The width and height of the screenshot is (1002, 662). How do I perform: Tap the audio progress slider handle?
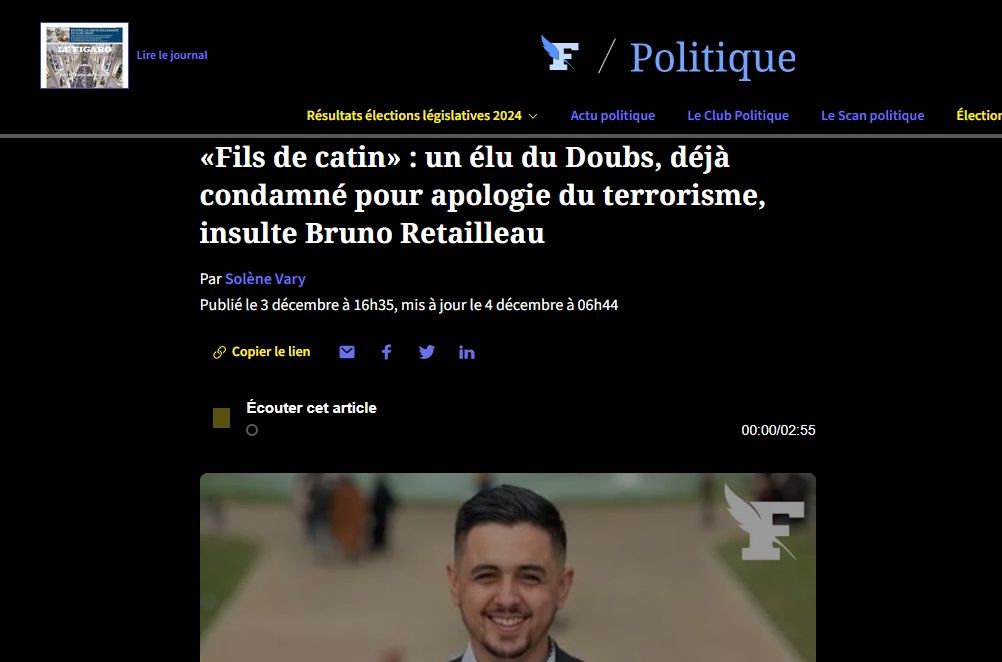(x=252, y=430)
